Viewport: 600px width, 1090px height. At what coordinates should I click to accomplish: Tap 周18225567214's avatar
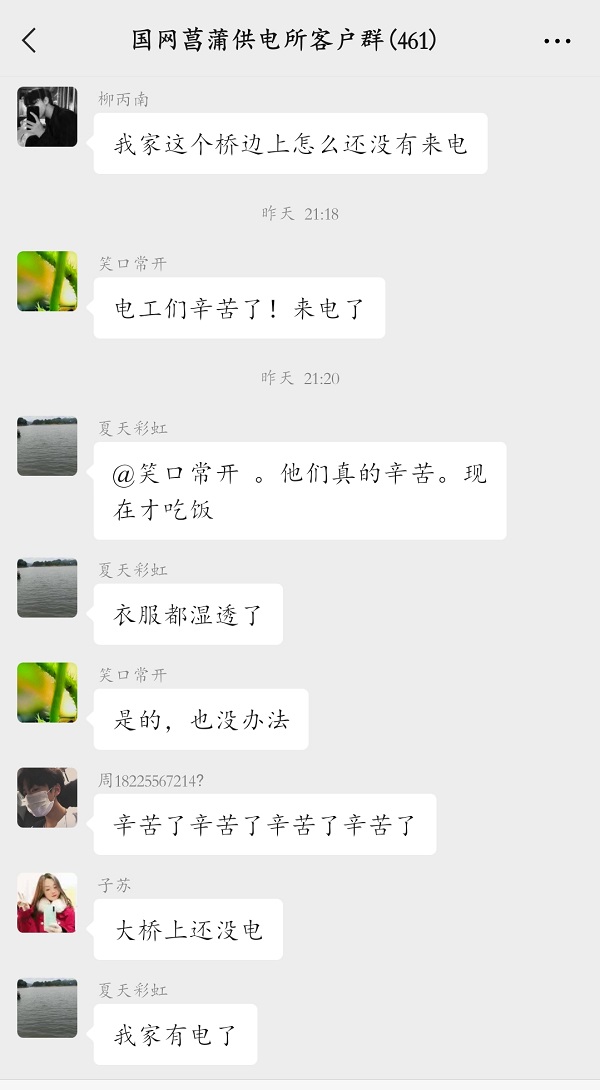tap(47, 797)
